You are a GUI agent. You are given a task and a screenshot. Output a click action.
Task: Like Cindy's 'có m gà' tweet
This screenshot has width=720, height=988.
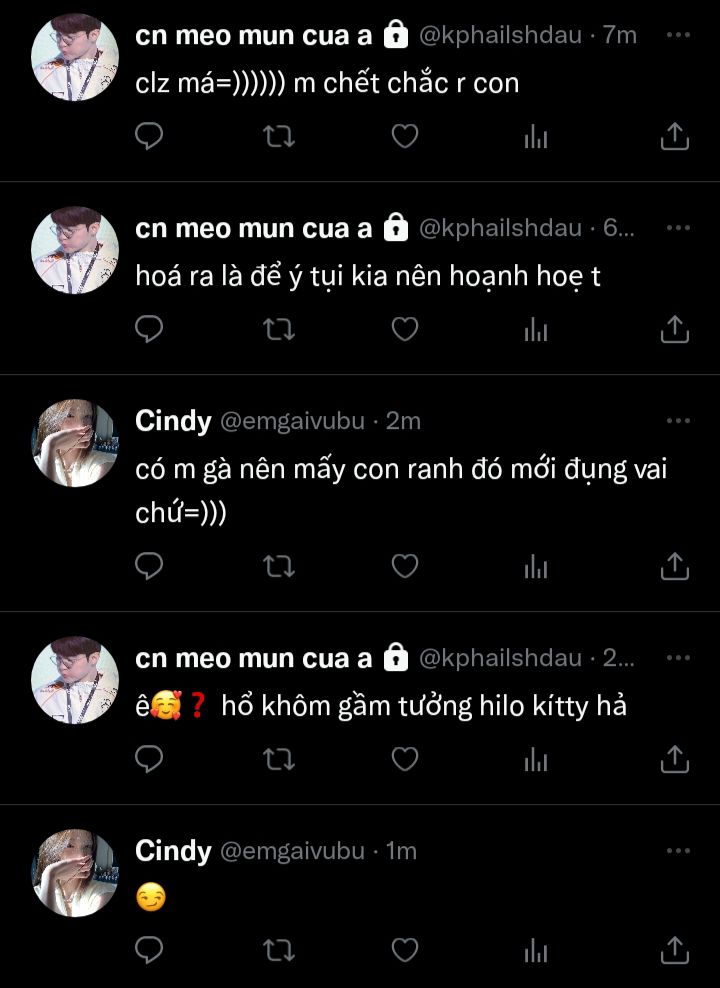[x=404, y=567]
